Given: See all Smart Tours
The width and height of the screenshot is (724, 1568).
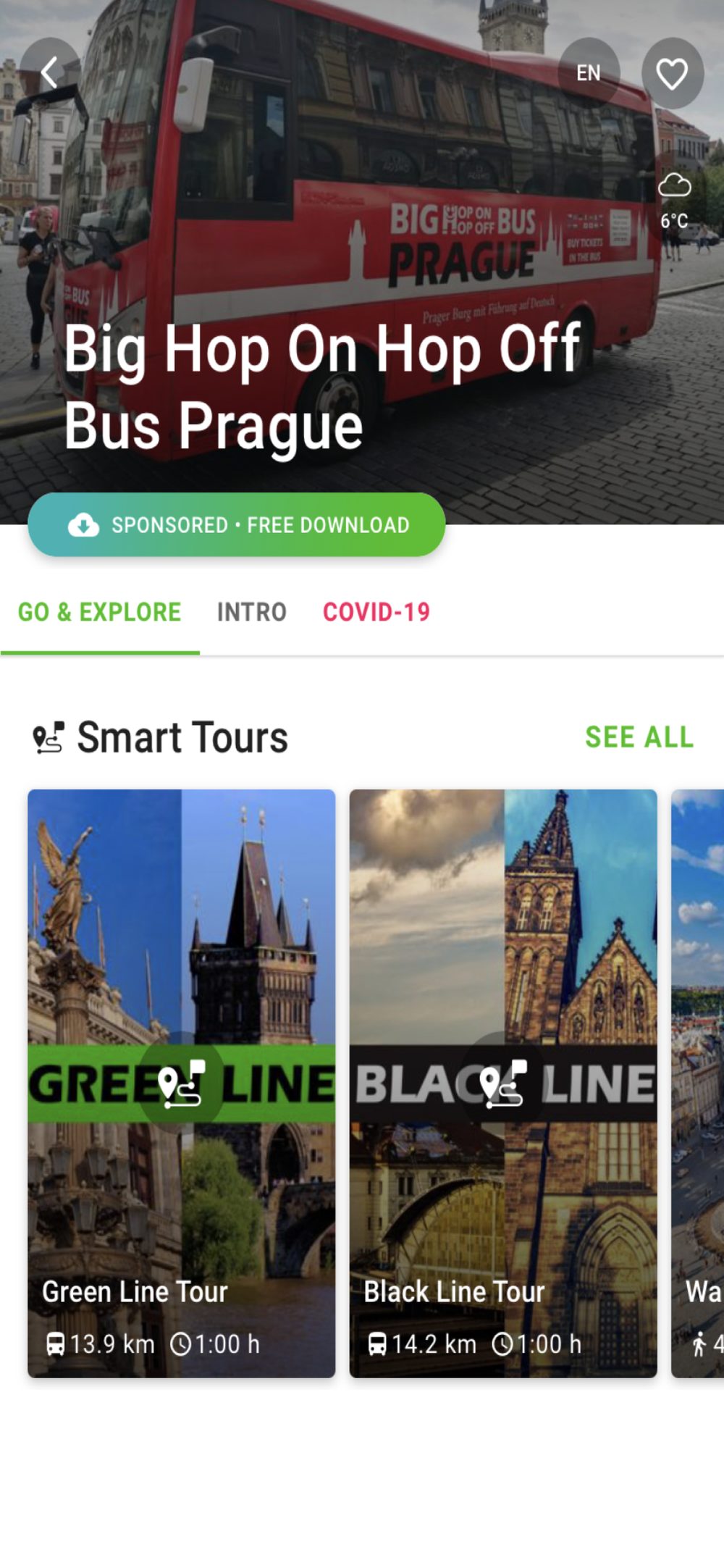Looking at the screenshot, I should pyautogui.click(x=639, y=737).
